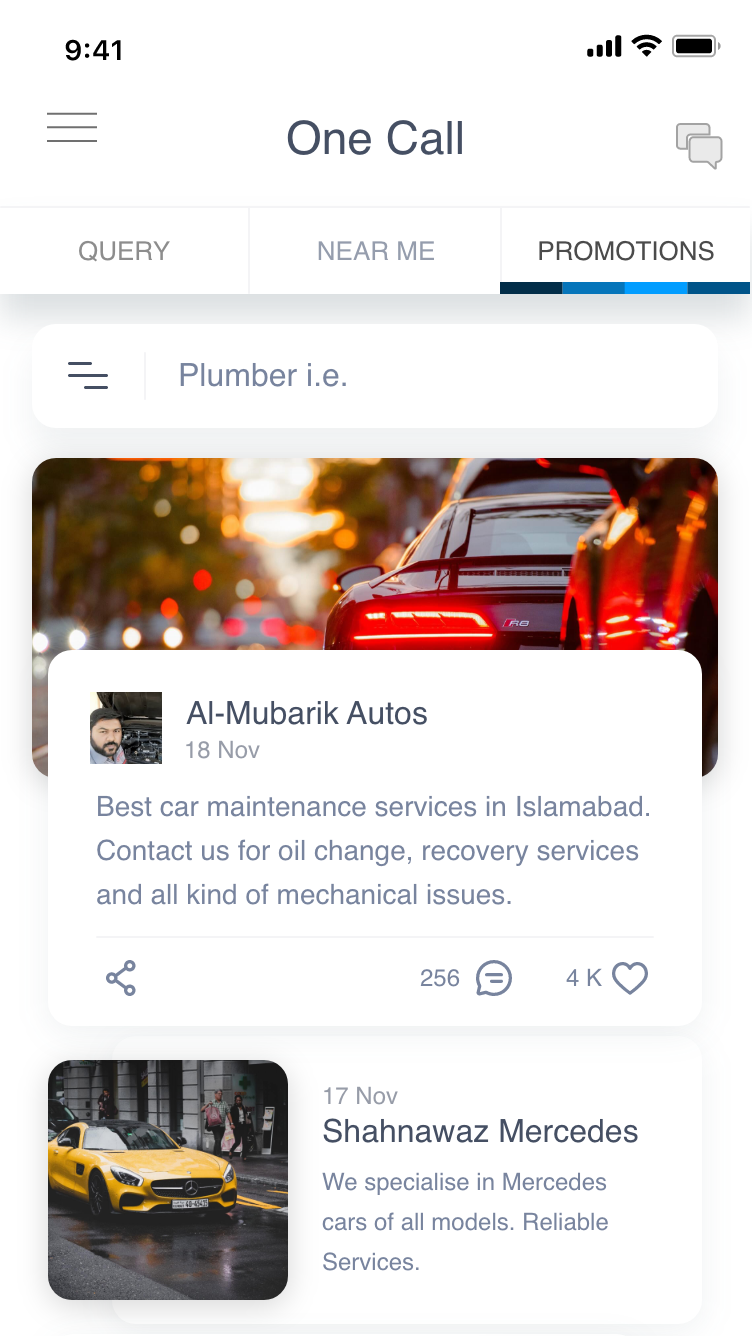752x1336 pixels.
Task: Select the Promotions tab
Action: click(626, 251)
